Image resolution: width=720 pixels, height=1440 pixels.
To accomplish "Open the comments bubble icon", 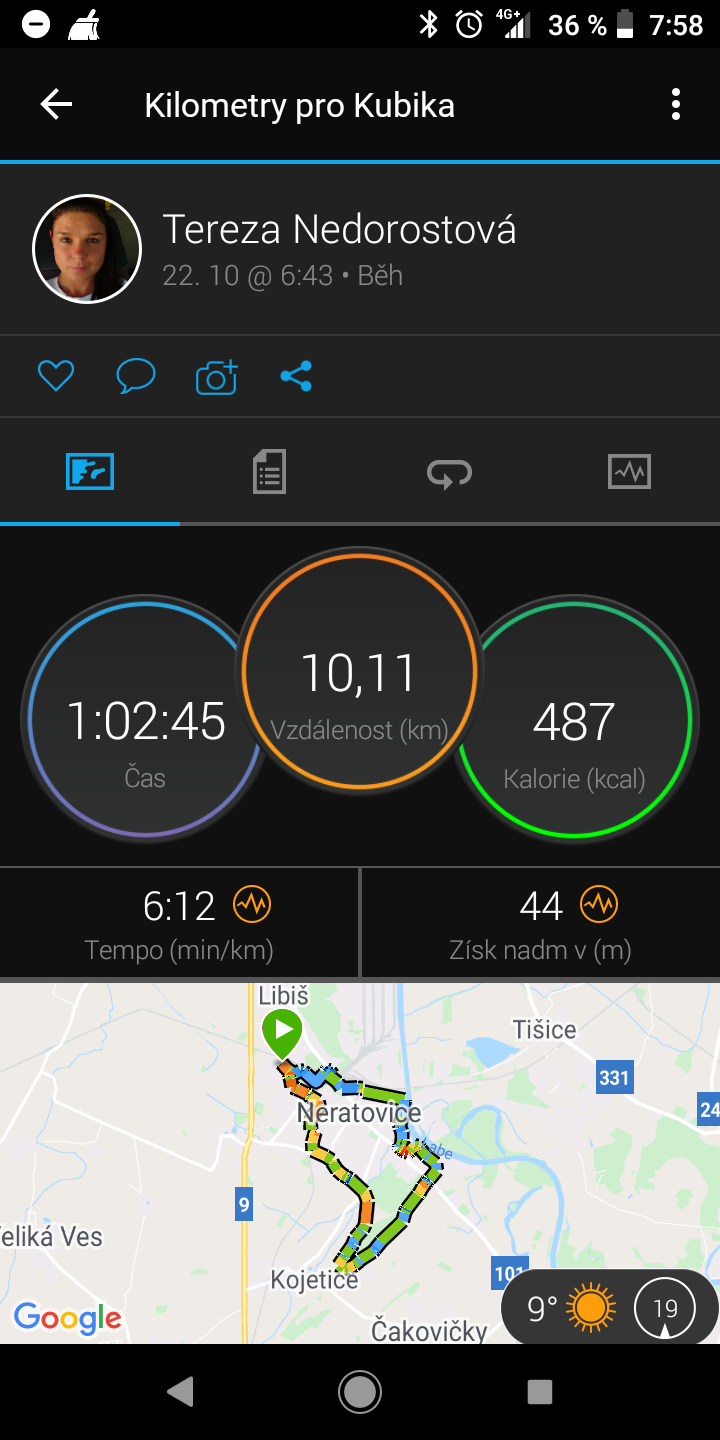I will tap(136, 376).
